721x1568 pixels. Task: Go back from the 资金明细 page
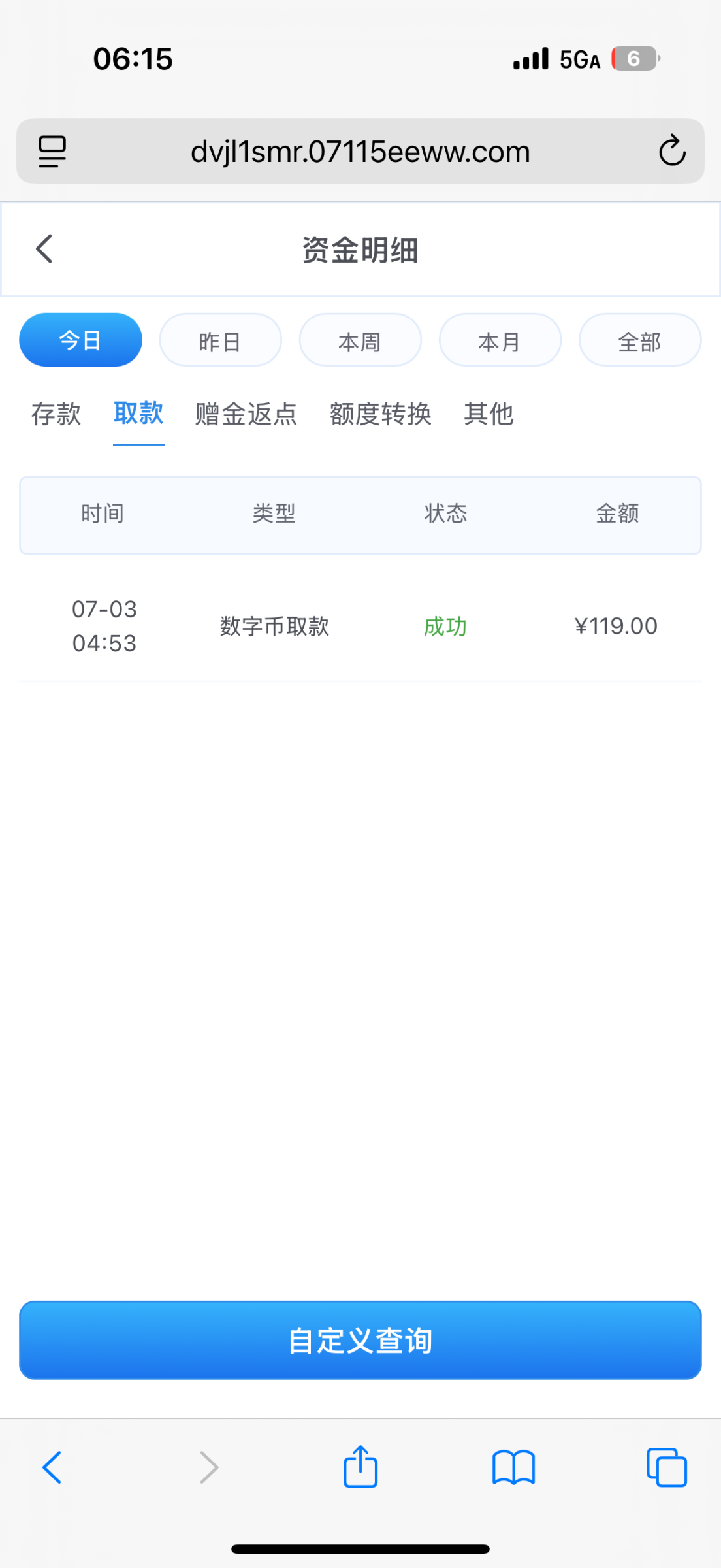pyautogui.click(x=44, y=250)
